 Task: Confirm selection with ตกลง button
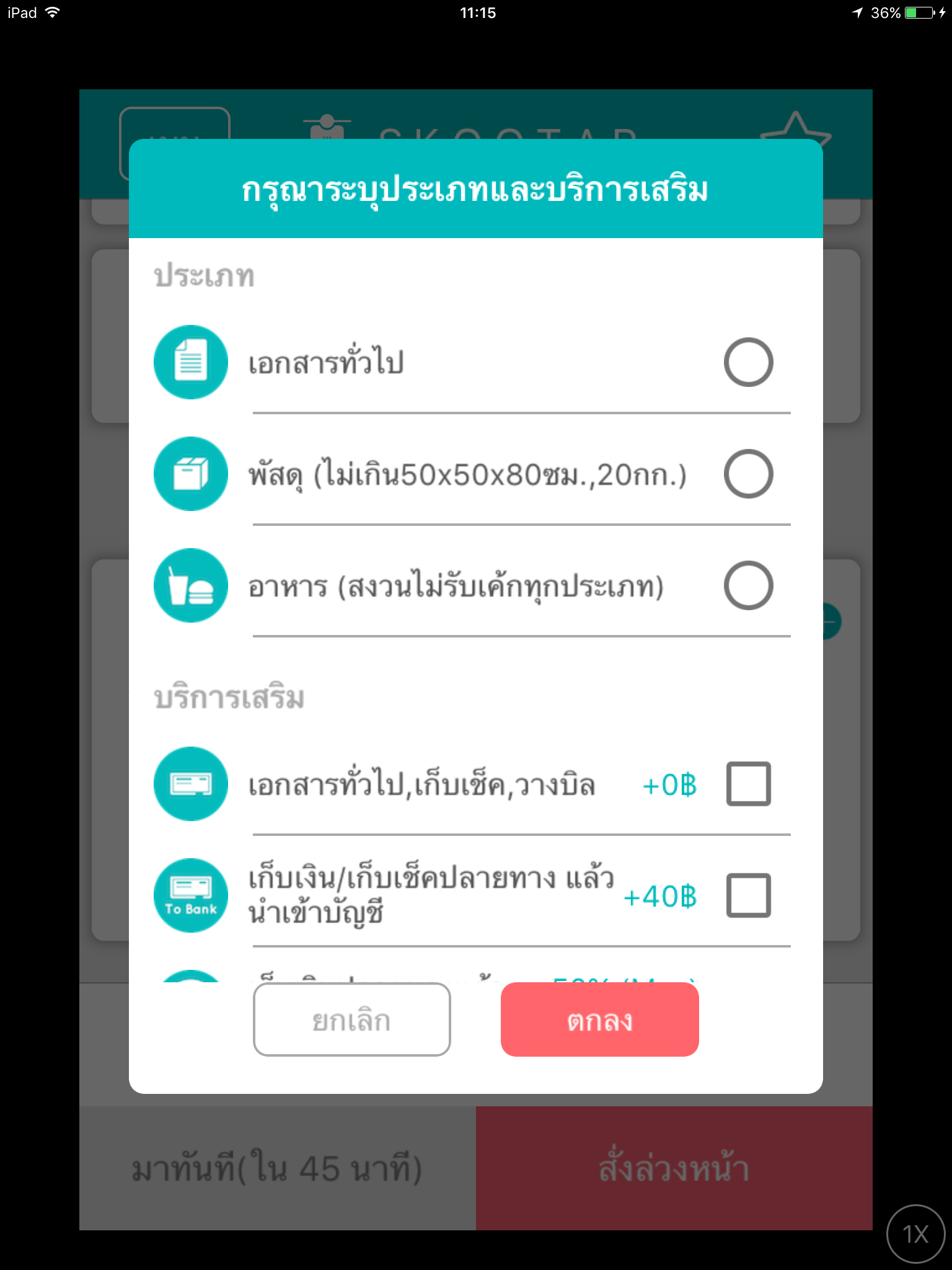pyautogui.click(x=599, y=1019)
